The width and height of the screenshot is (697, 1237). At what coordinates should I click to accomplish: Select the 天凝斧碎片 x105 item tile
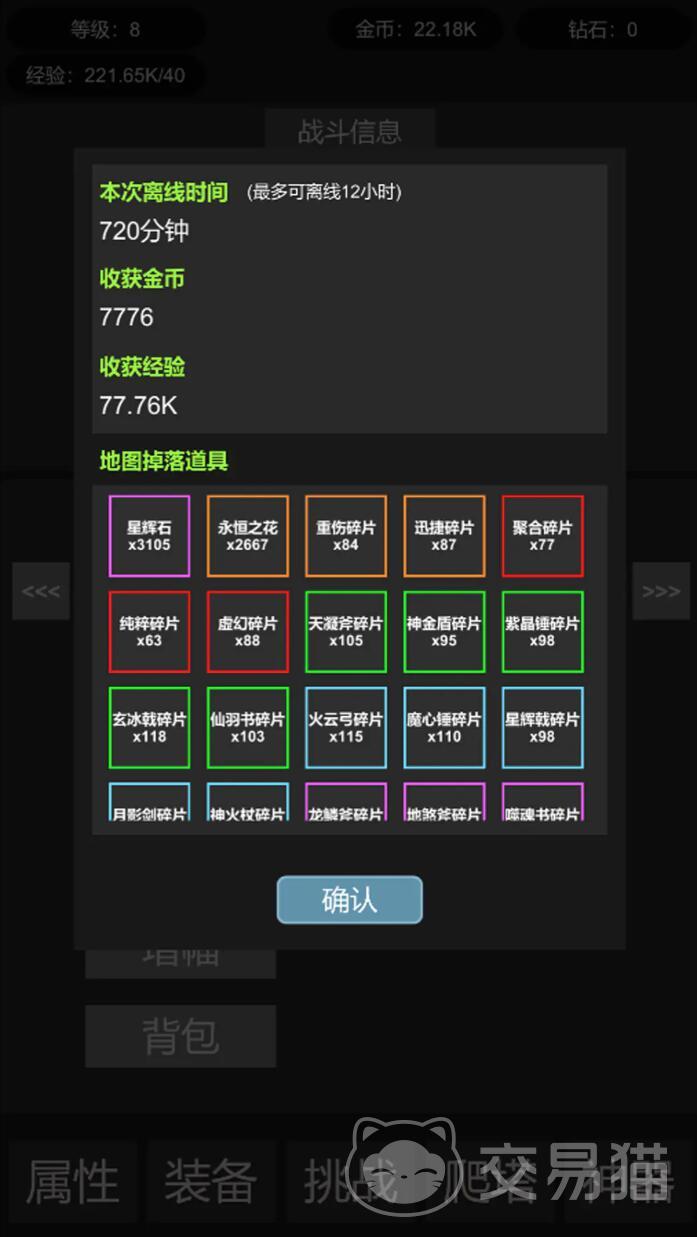coord(345,632)
